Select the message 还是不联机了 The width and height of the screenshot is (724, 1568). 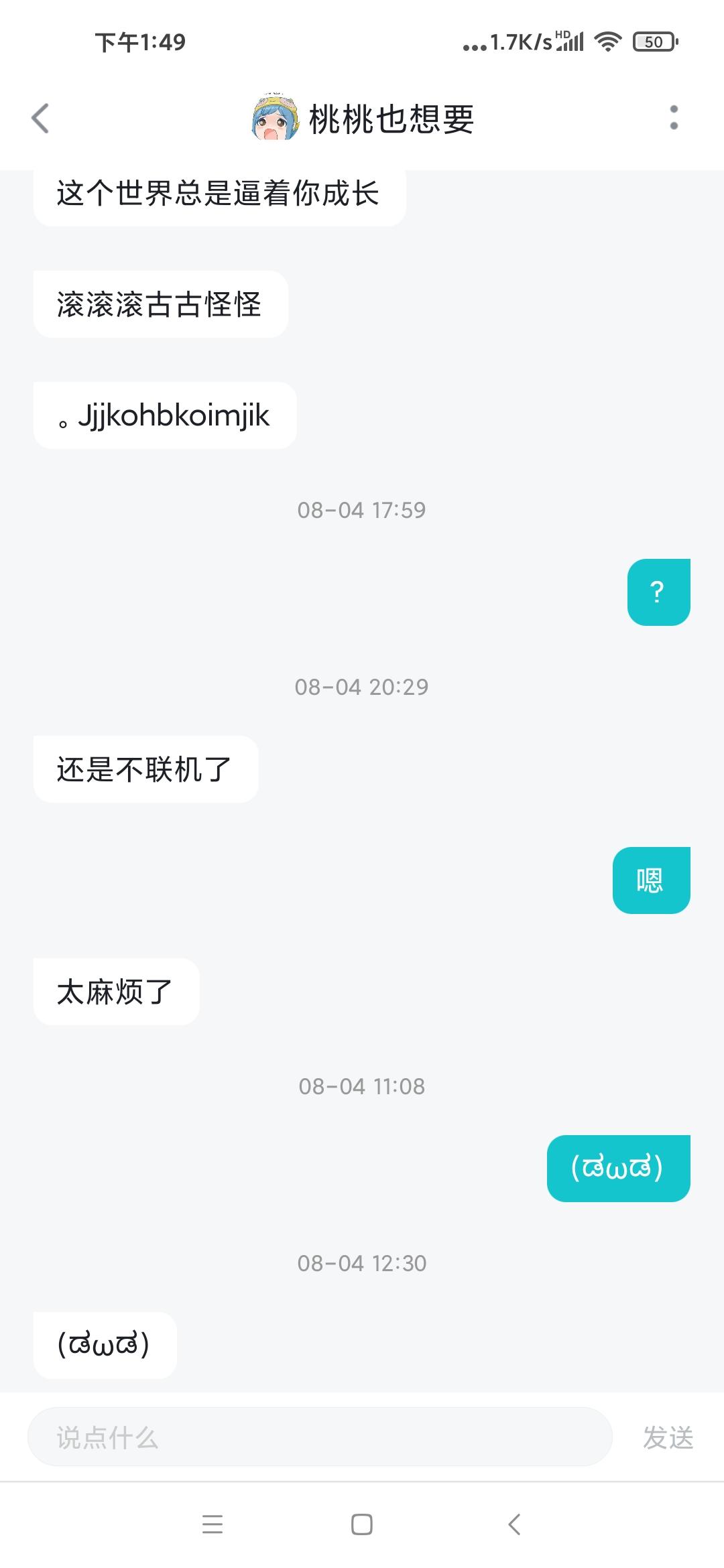[x=145, y=768]
